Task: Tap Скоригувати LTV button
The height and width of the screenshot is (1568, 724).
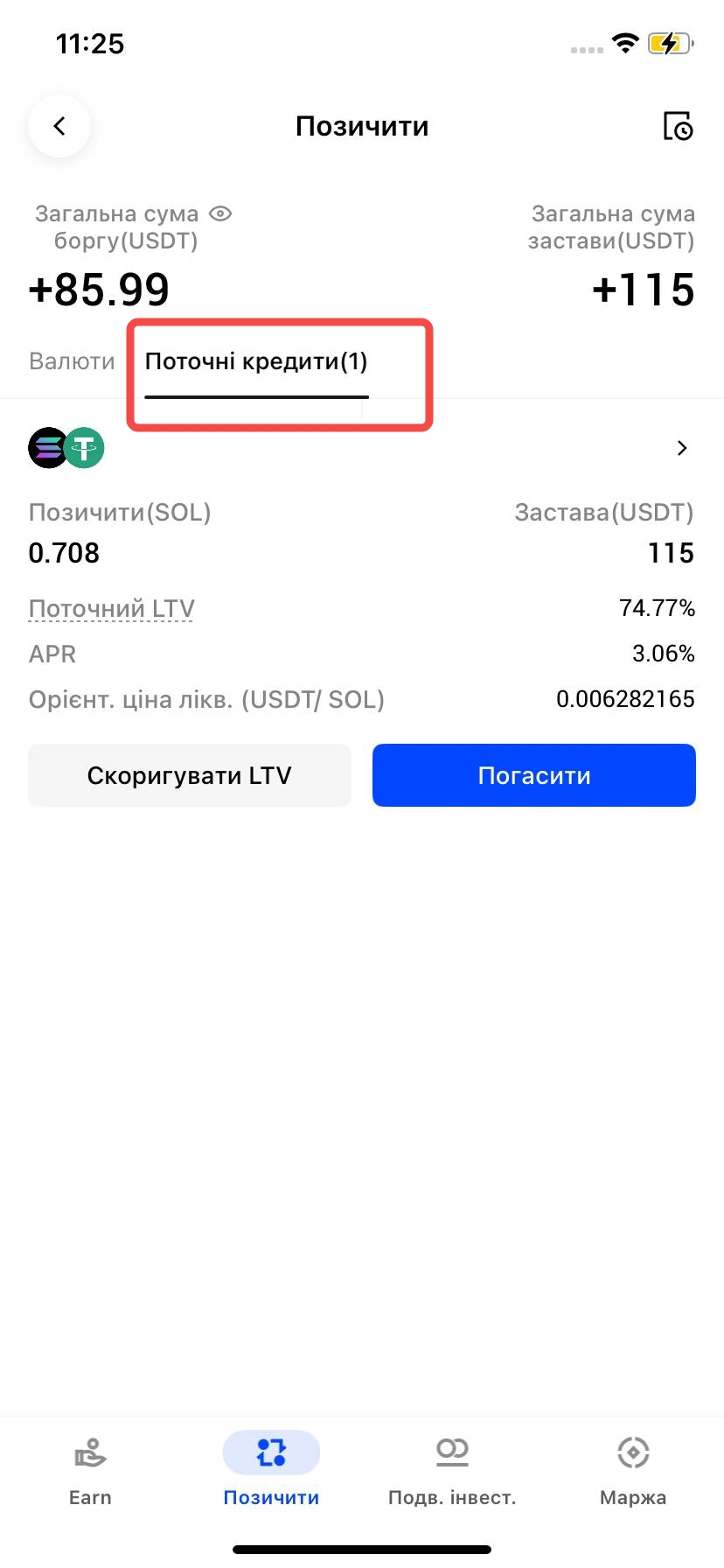Action: (190, 775)
